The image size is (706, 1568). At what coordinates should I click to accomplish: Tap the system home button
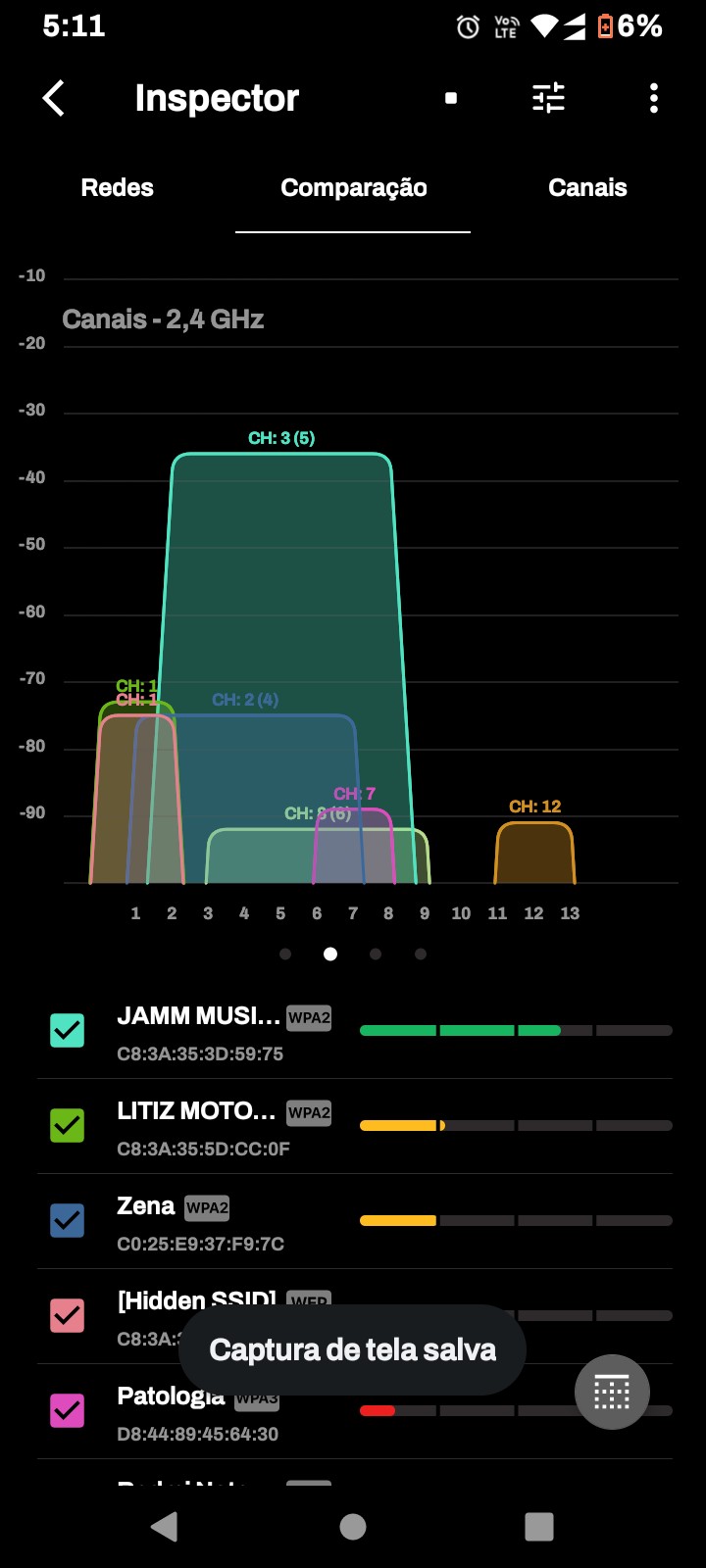(353, 1526)
